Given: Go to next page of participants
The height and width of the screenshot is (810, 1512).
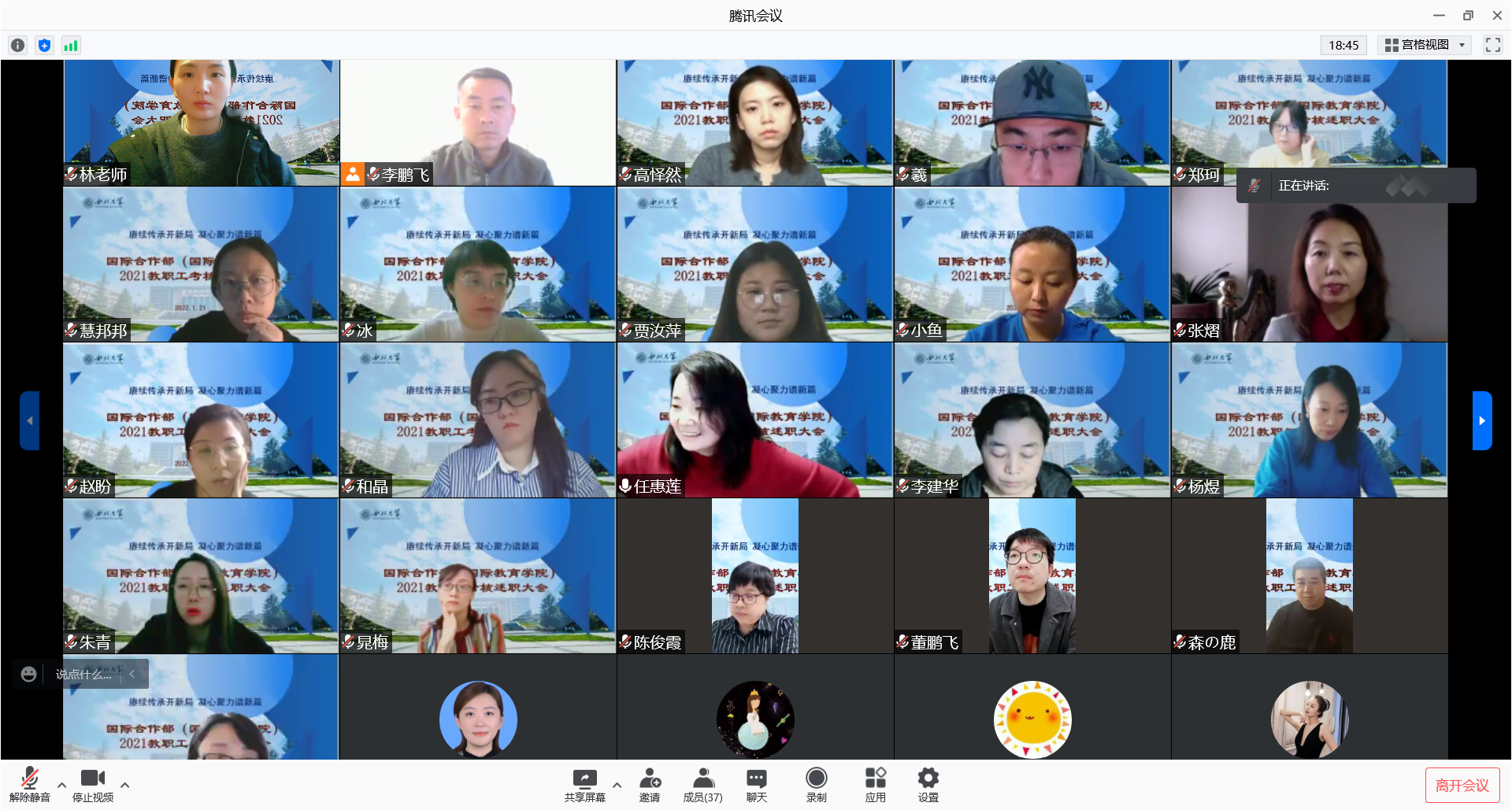Looking at the screenshot, I should point(1482,420).
